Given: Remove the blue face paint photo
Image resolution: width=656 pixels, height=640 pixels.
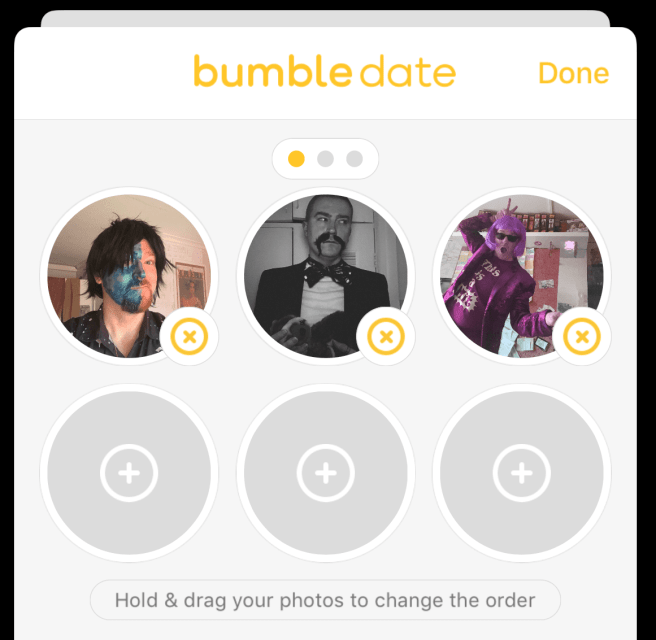Looking at the screenshot, I should tap(189, 338).
